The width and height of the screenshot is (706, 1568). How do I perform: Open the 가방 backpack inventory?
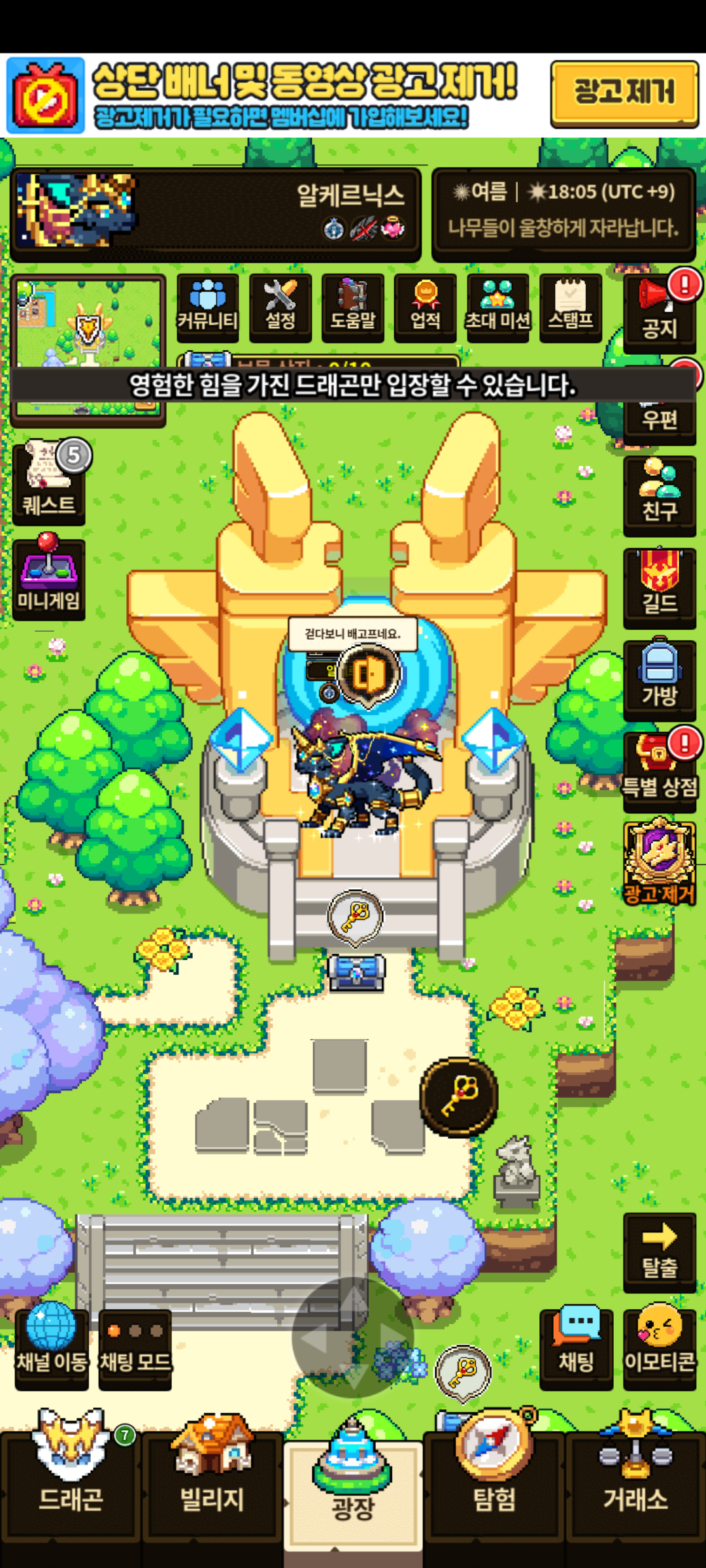[x=659, y=678]
